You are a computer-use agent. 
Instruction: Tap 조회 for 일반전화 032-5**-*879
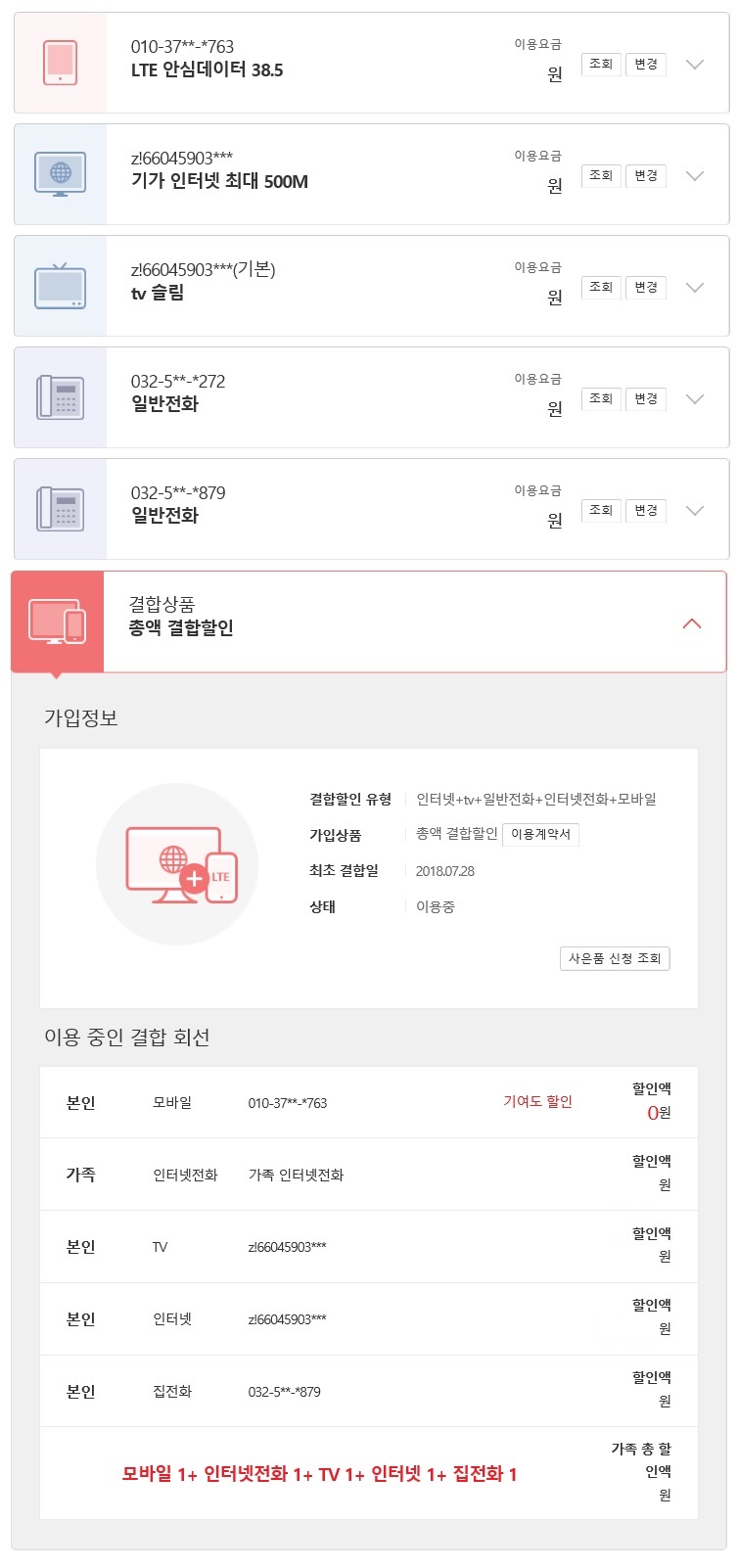[601, 511]
